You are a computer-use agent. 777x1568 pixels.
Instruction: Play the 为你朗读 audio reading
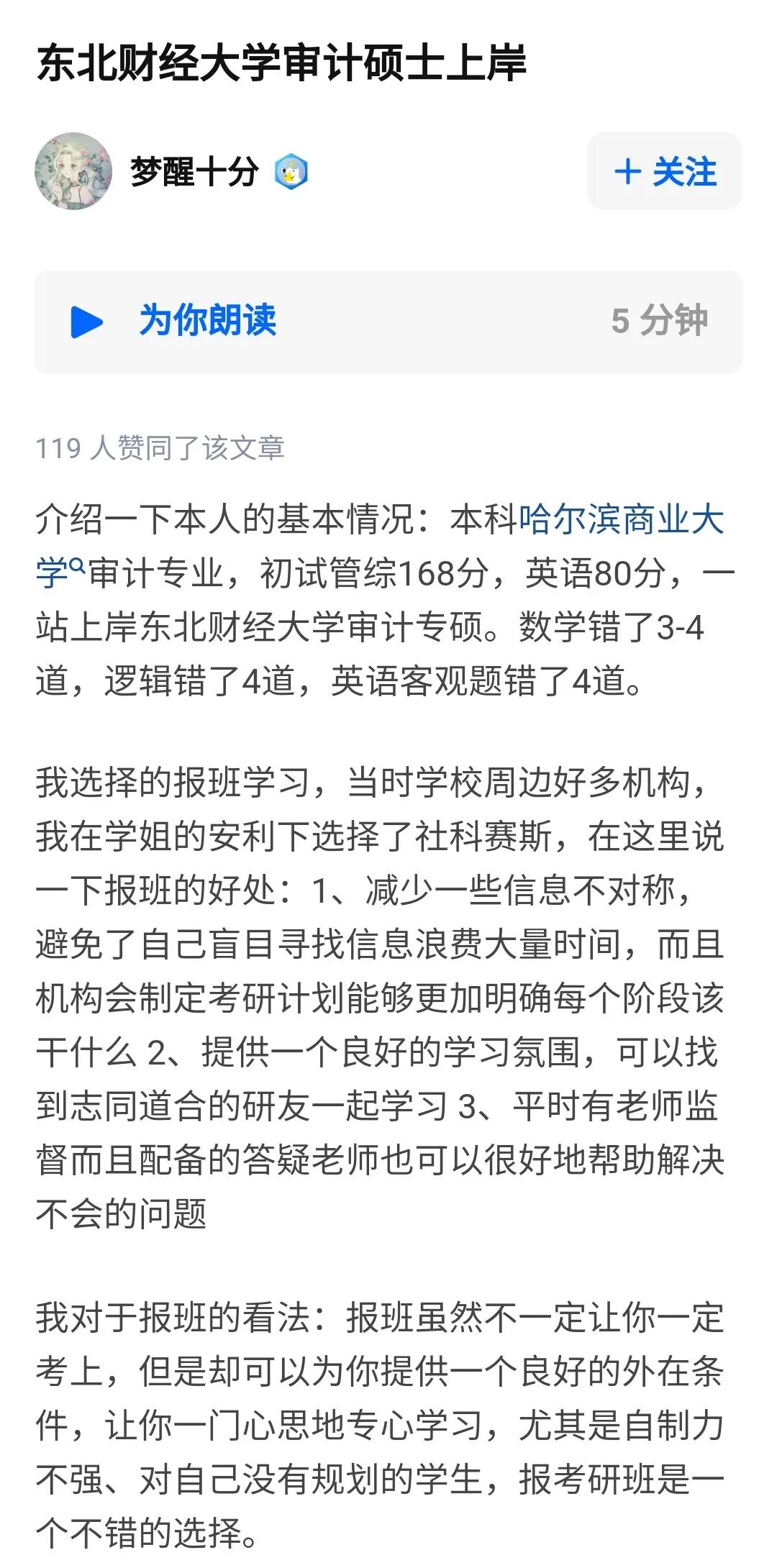tap(87, 322)
